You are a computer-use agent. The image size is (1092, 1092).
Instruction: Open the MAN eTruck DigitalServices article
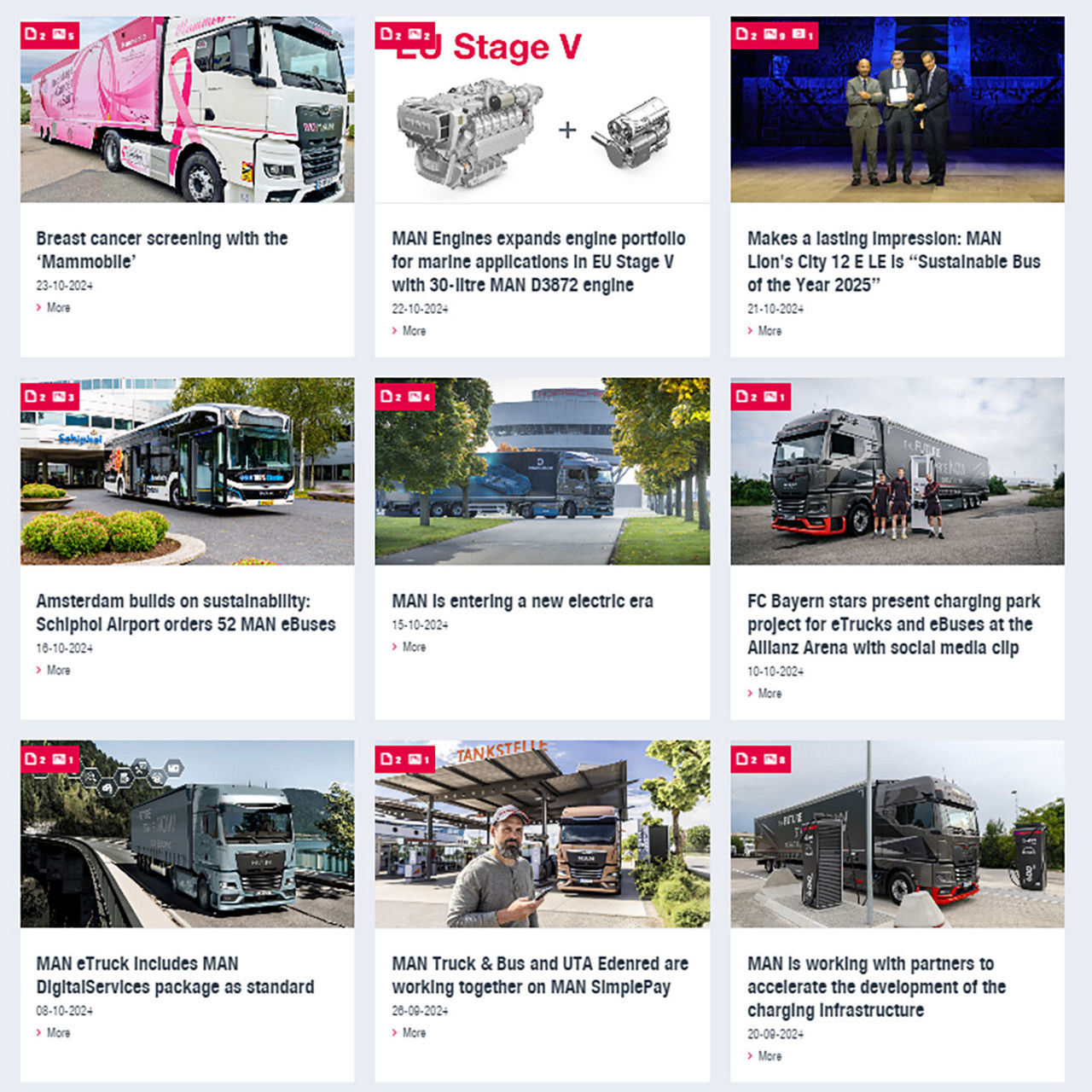pos(175,974)
